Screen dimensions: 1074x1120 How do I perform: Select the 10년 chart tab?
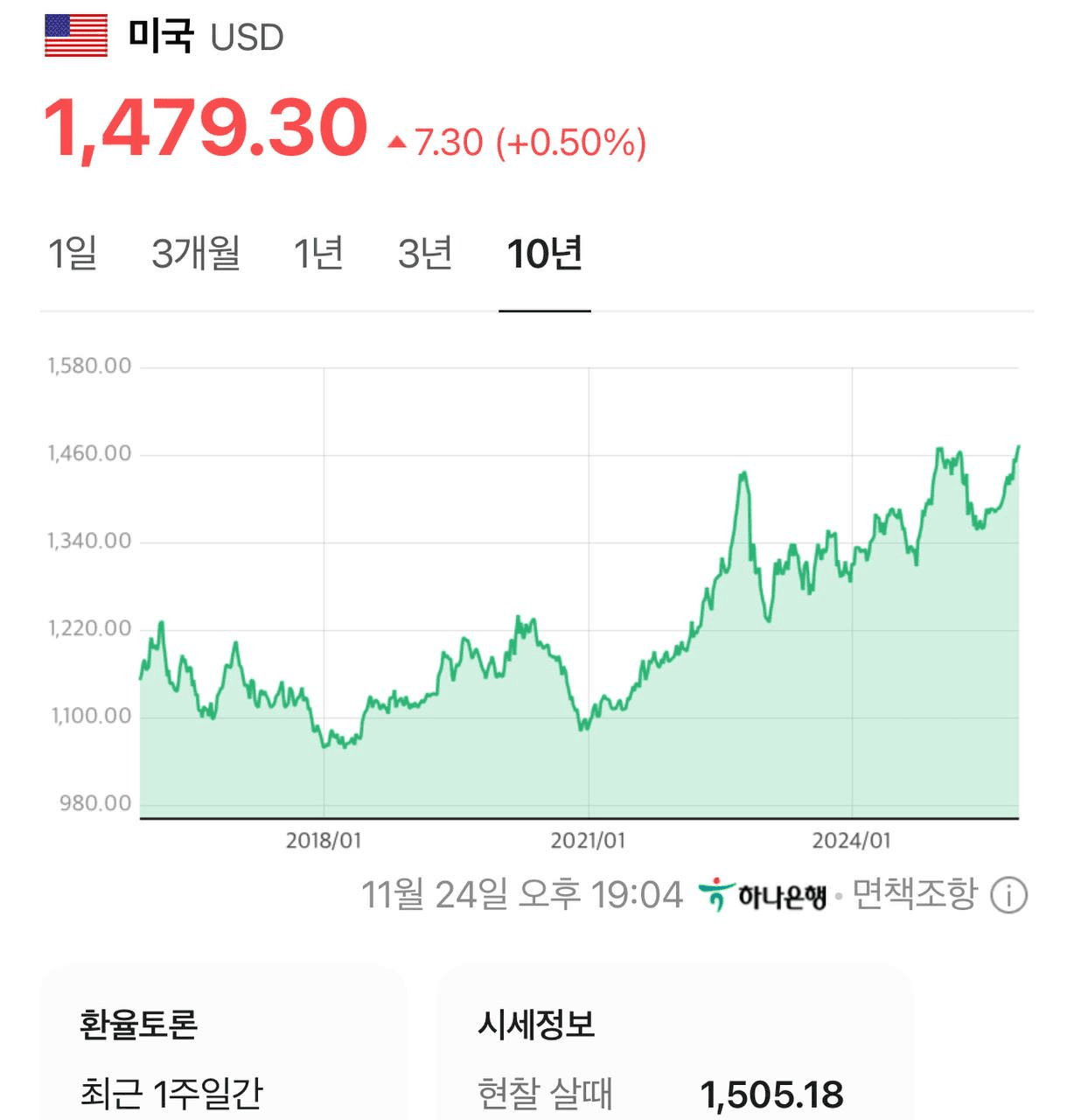coord(545,254)
